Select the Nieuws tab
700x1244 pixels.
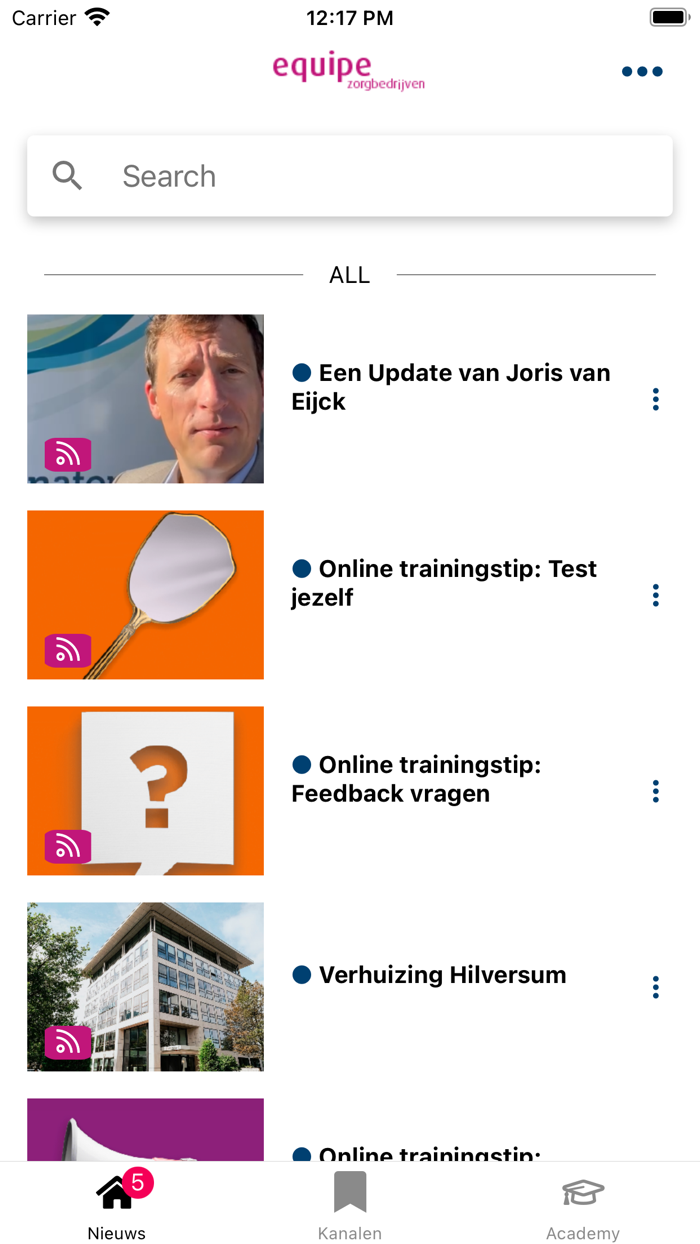pyautogui.click(x=117, y=1204)
